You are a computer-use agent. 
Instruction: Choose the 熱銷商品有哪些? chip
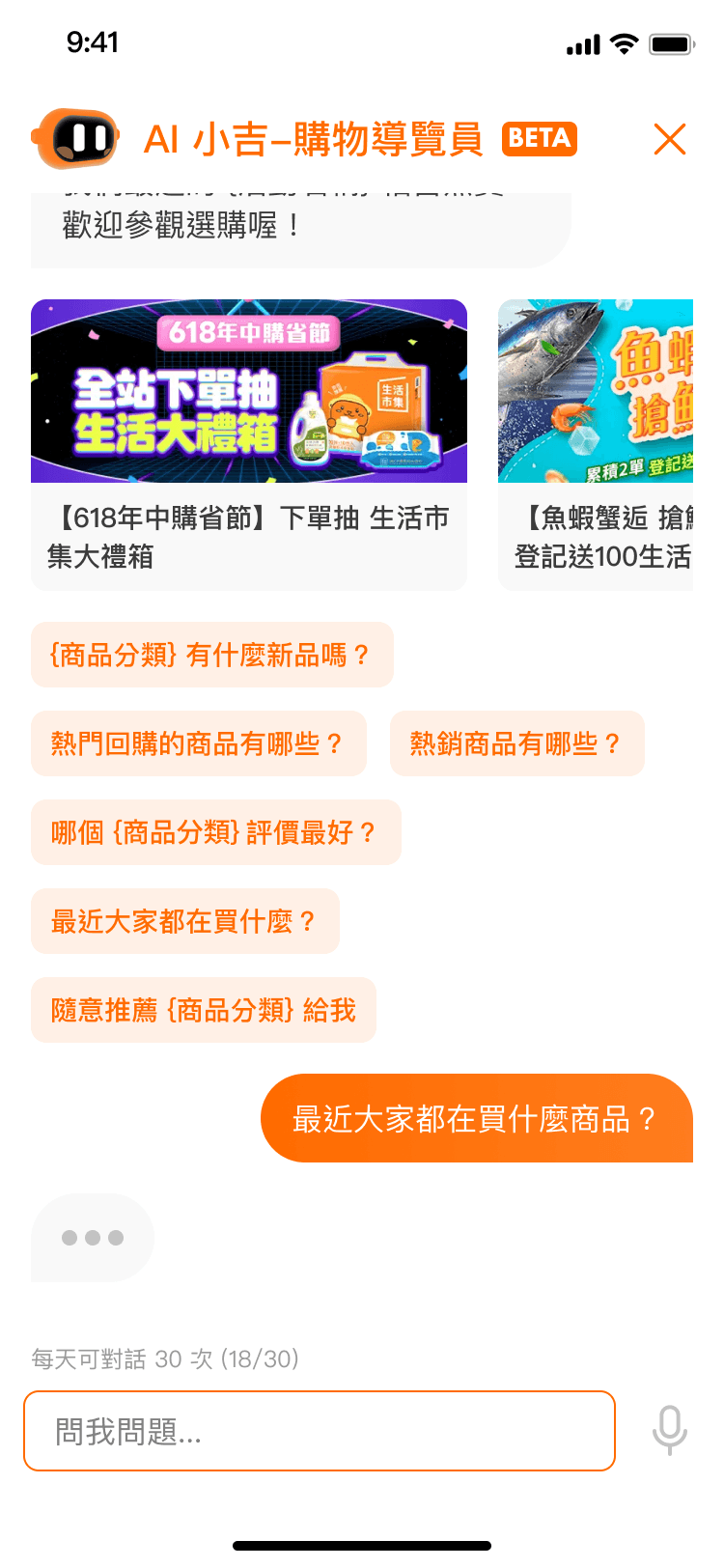click(x=517, y=743)
